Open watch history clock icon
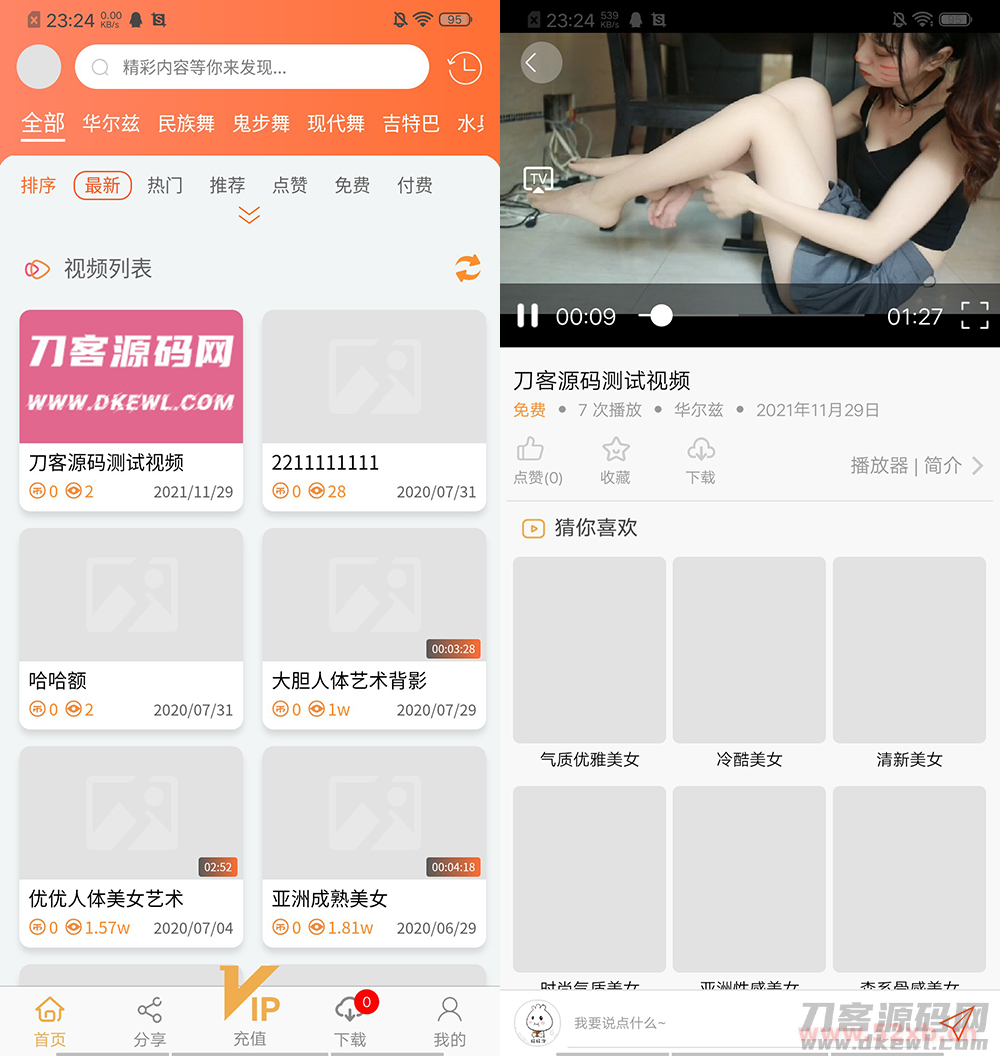The height and width of the screenshot is (1056, 1000). coord(464,68)
